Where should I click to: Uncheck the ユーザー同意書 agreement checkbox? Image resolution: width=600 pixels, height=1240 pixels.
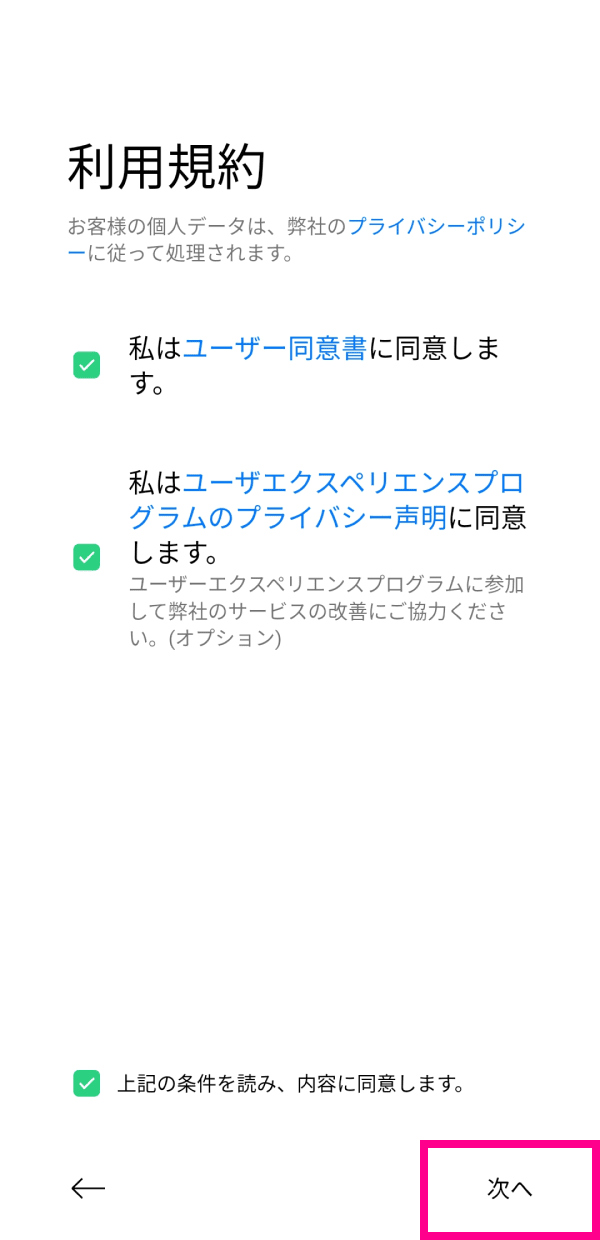coord(87,365)
